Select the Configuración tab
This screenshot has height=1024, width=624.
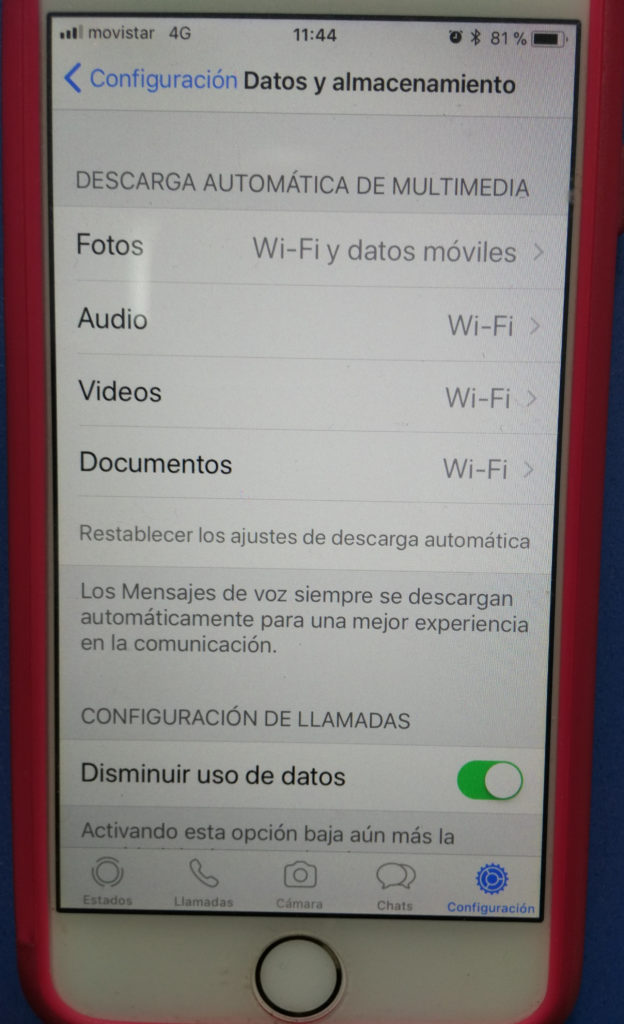(491, 886)
